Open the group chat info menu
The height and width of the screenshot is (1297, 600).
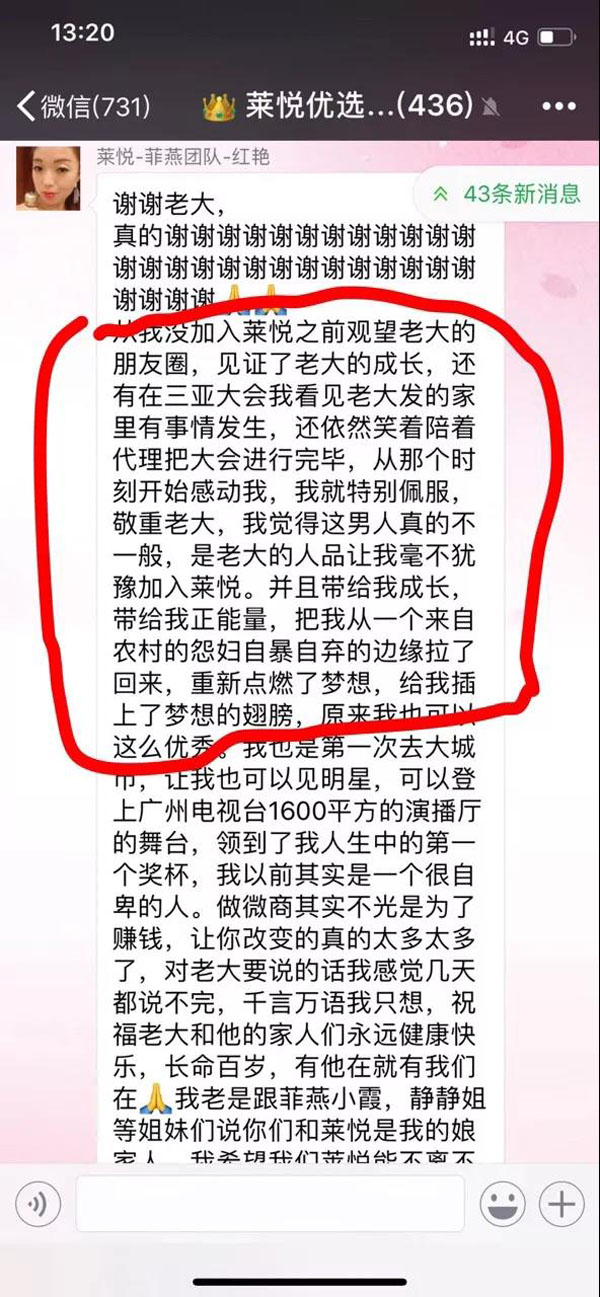[558, 106]
